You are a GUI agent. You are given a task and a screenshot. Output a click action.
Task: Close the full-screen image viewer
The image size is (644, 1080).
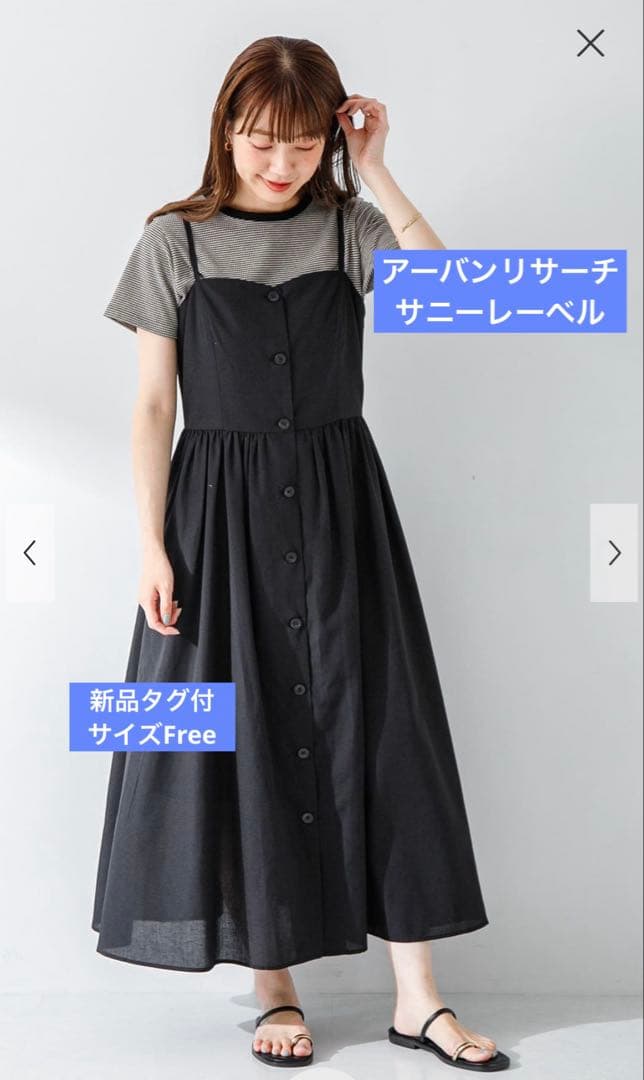pos(590,43)
